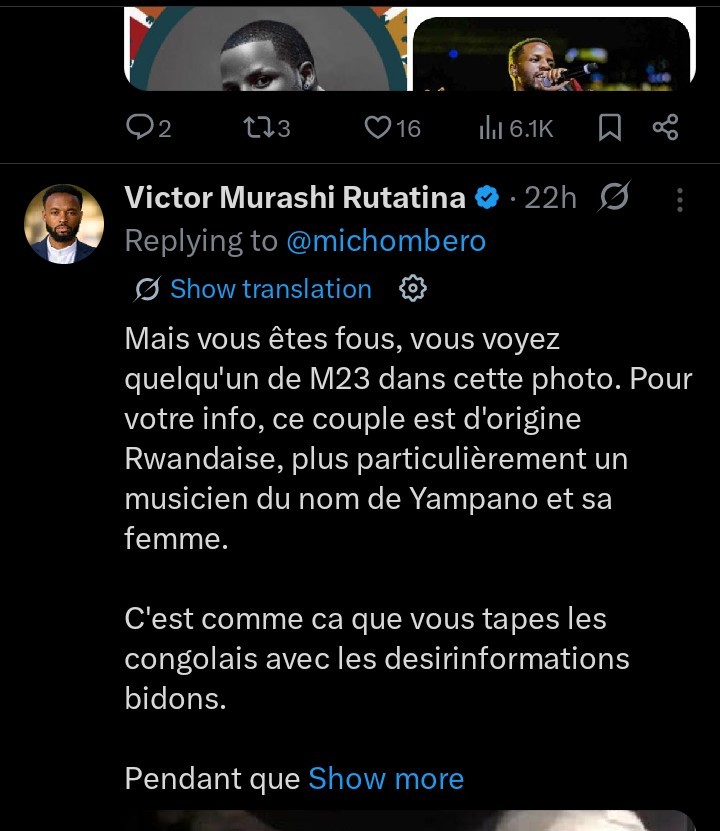Bookmark the post above Victor's reply
Viewport: 720px width, 831px height.
click(610, 127)
